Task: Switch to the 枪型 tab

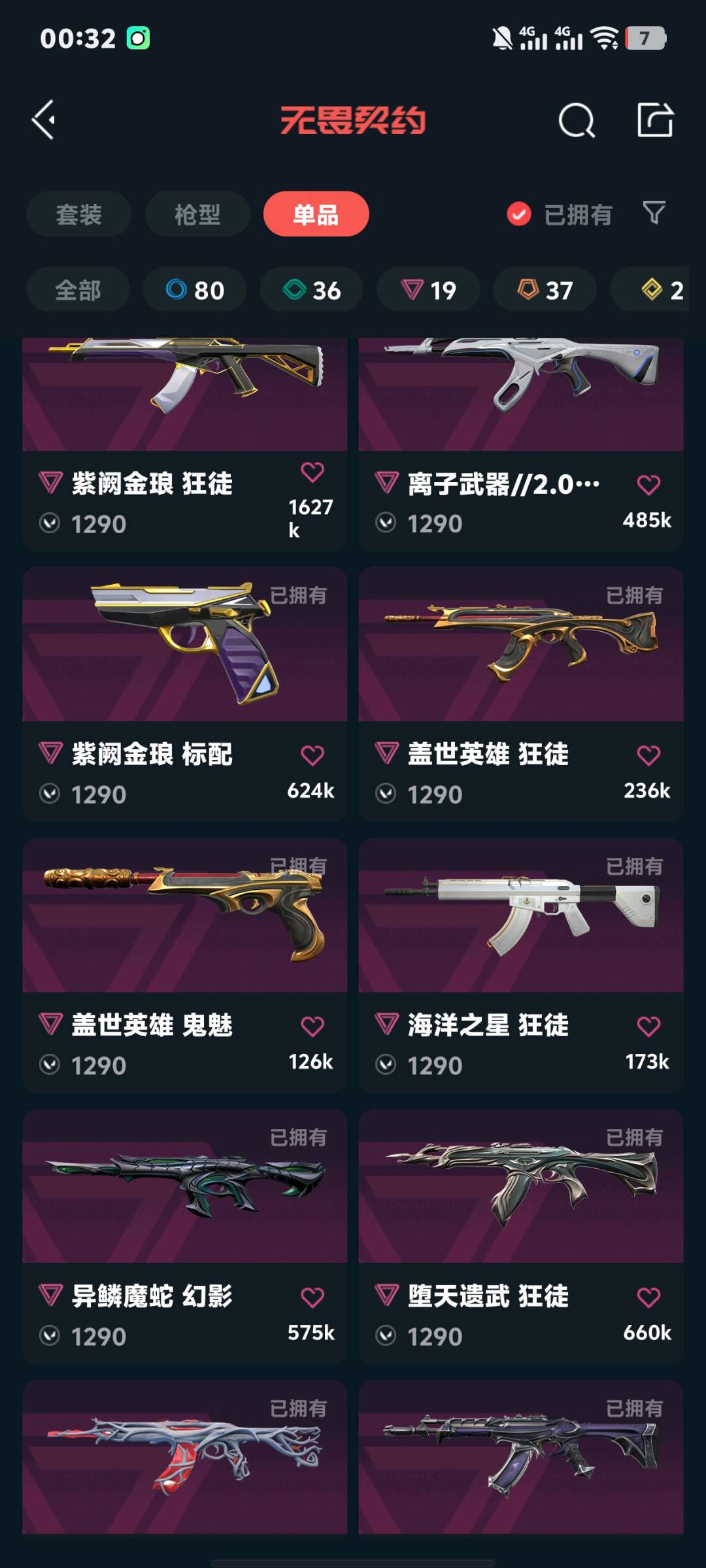Action: coord(197,214)
